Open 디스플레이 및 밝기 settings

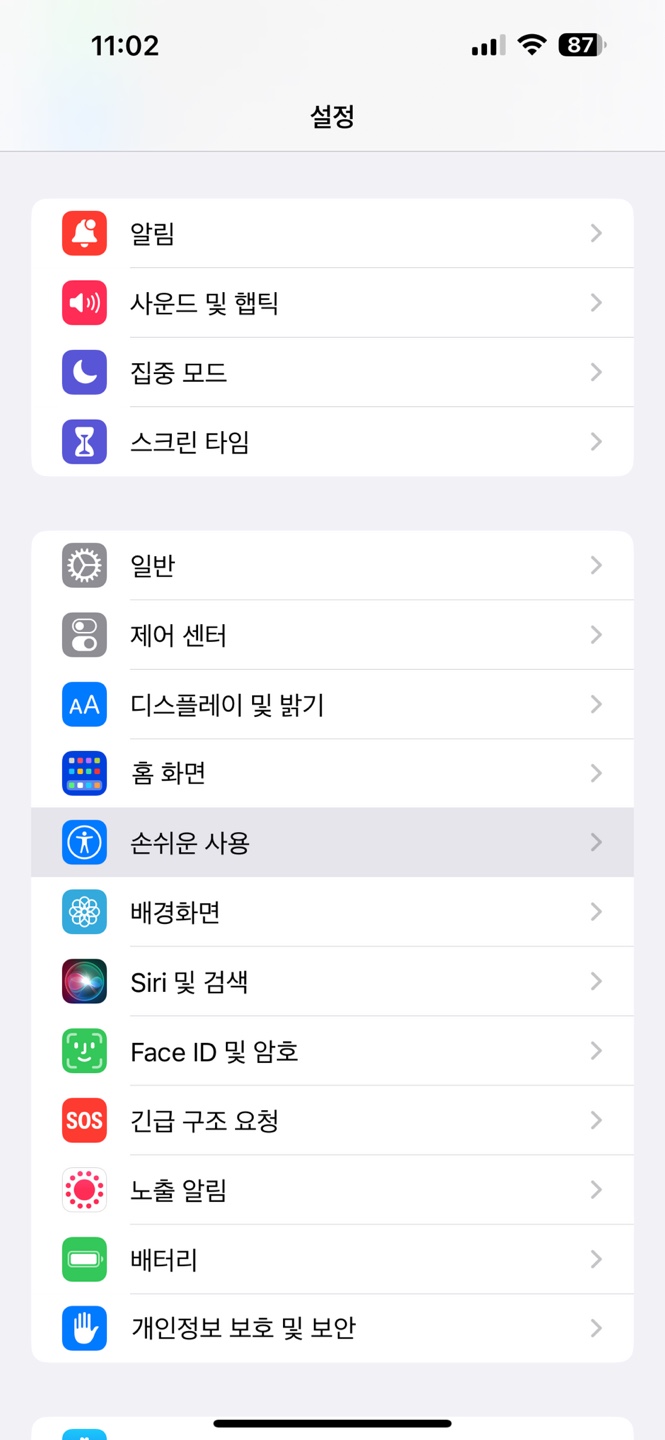pos(332,705)
